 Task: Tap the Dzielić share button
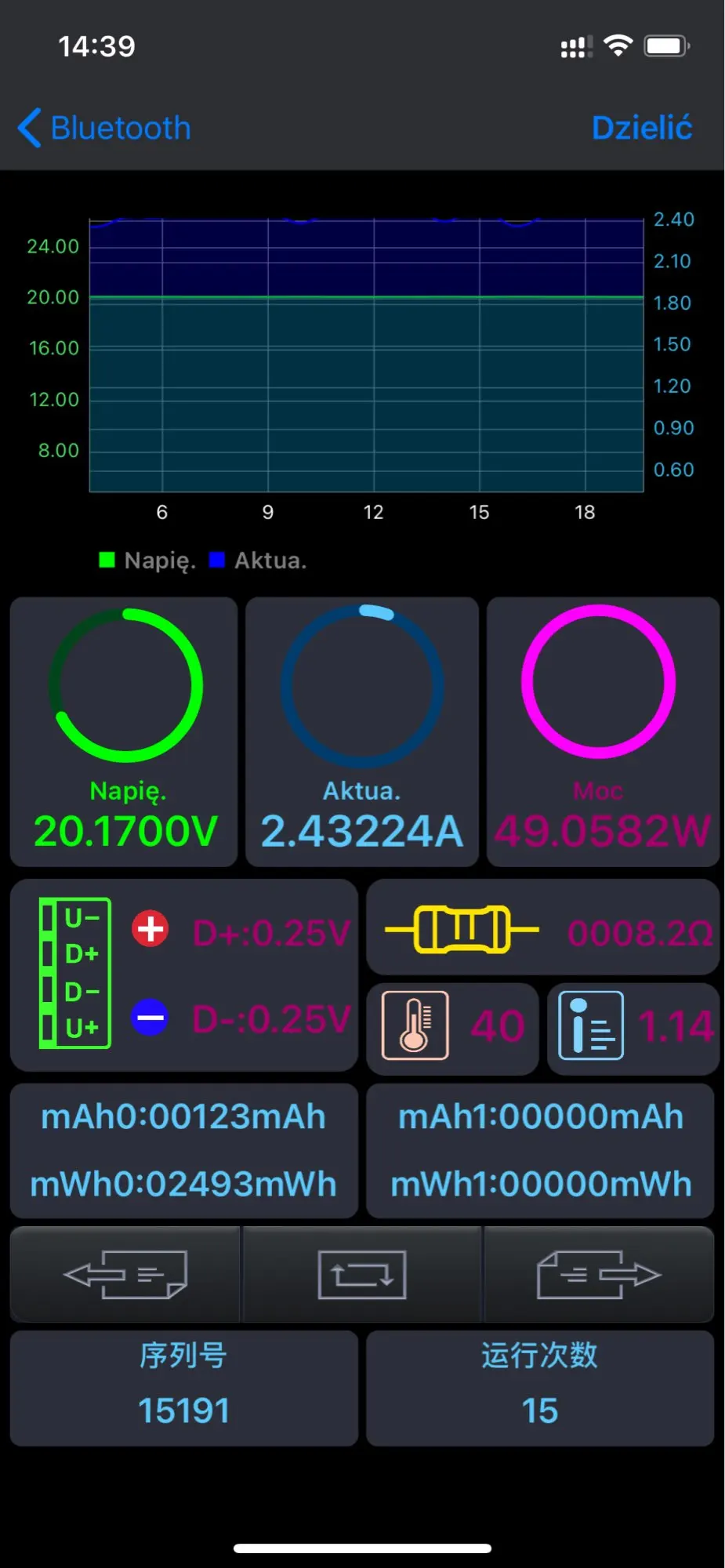pyautogui.click(x=641, y=128)
